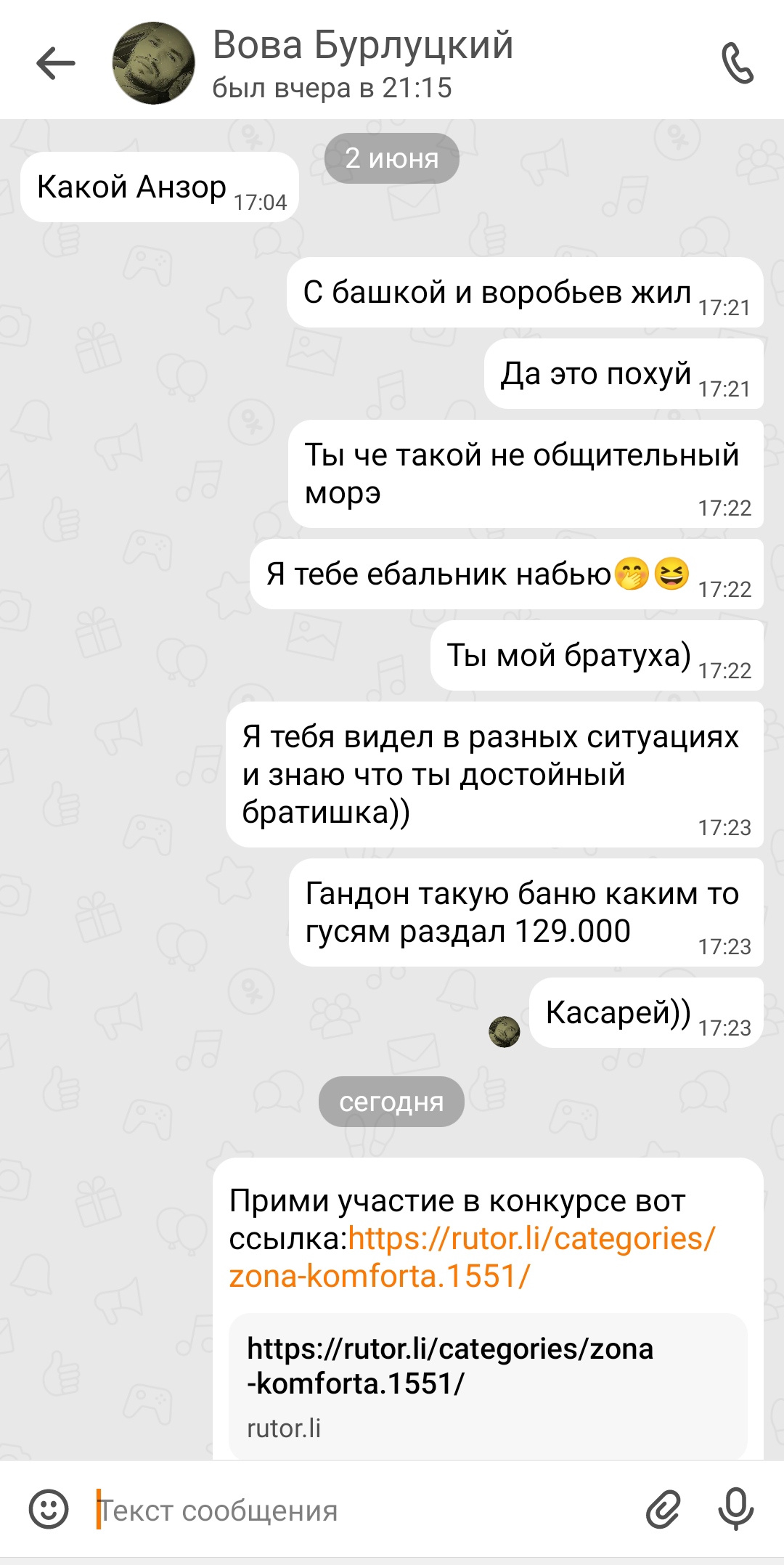Go back using the arrow icon

click(56, 63)
